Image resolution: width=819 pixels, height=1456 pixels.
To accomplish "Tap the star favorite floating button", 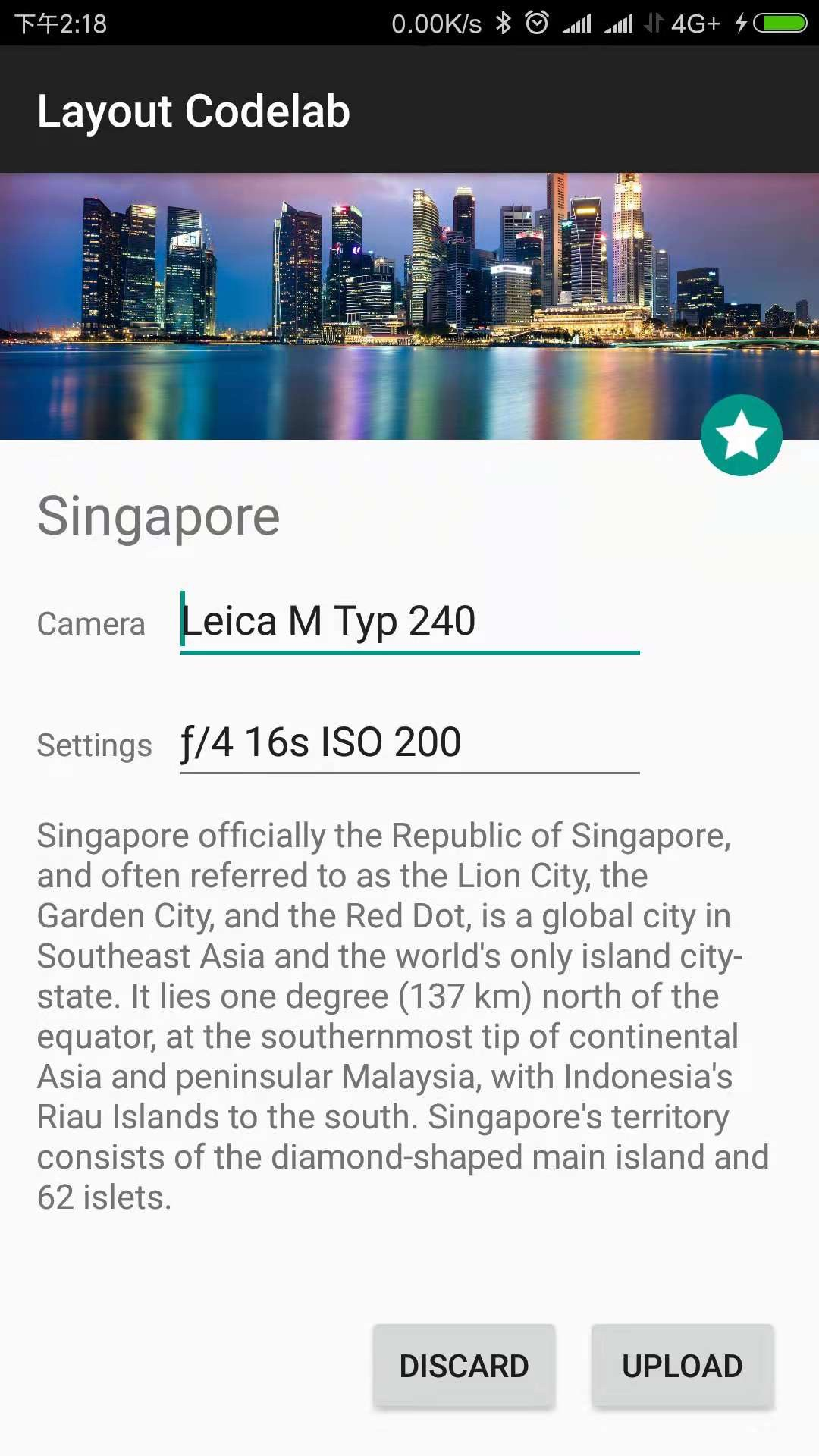I will (x=741, y=435).
